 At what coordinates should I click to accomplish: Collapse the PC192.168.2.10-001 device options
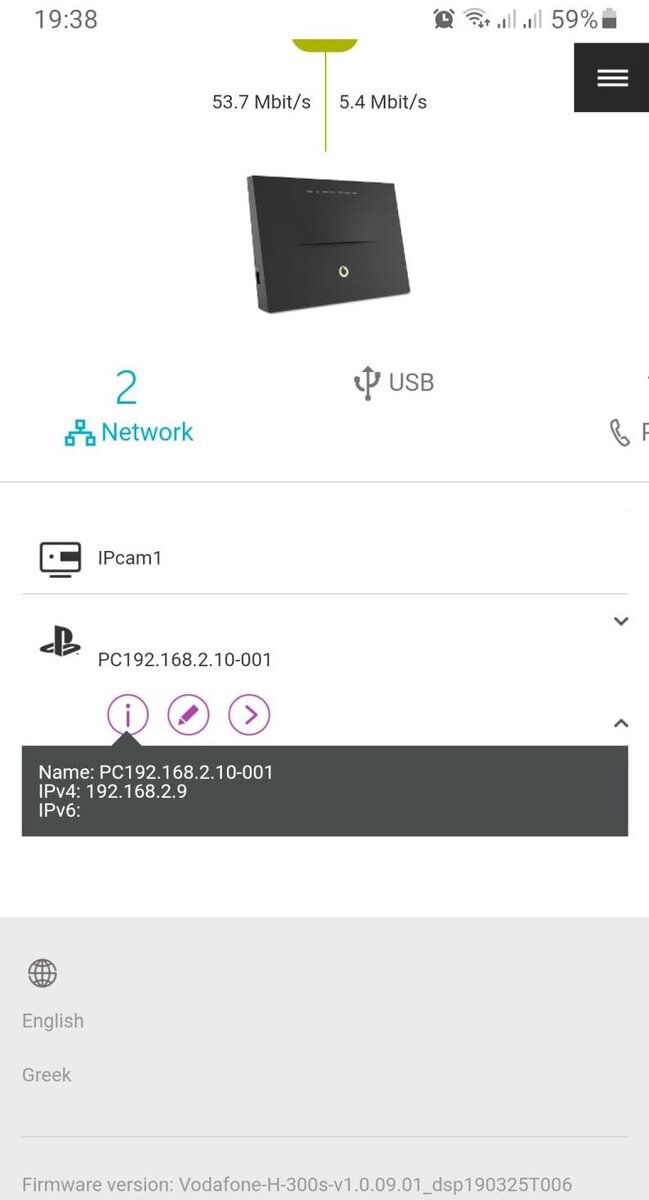point(621,722)
